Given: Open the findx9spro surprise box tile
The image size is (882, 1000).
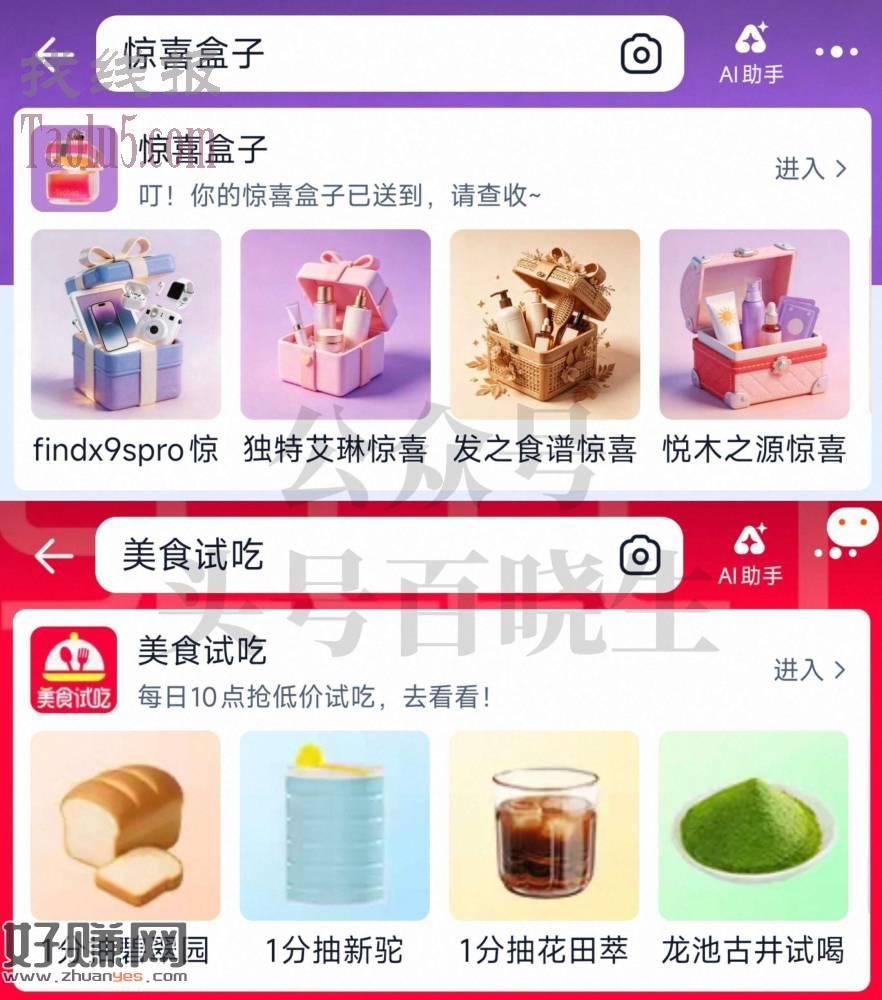Looking at the screenshot, I should tap(126, 348).
